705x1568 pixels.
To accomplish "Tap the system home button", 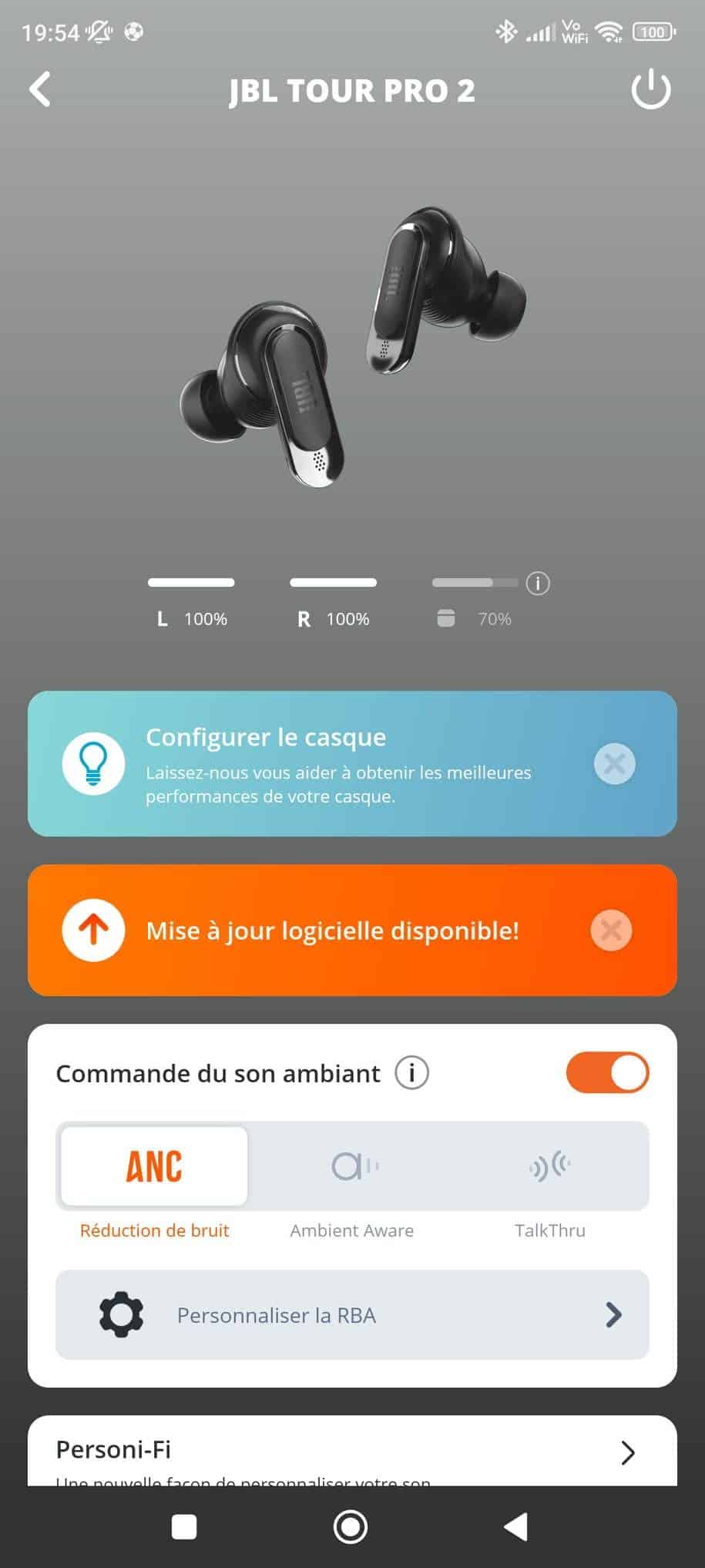I will tap(351, 1526).
